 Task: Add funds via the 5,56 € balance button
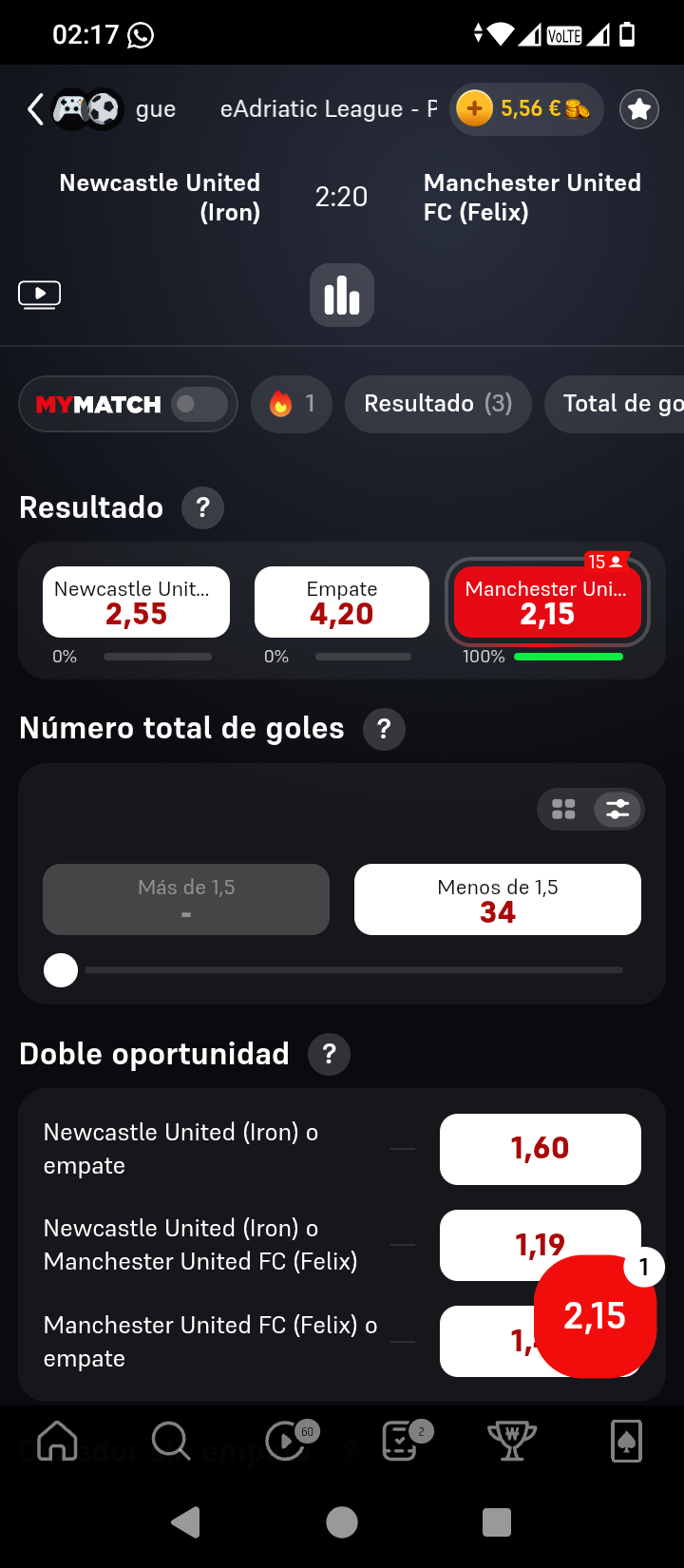[526, 109]
